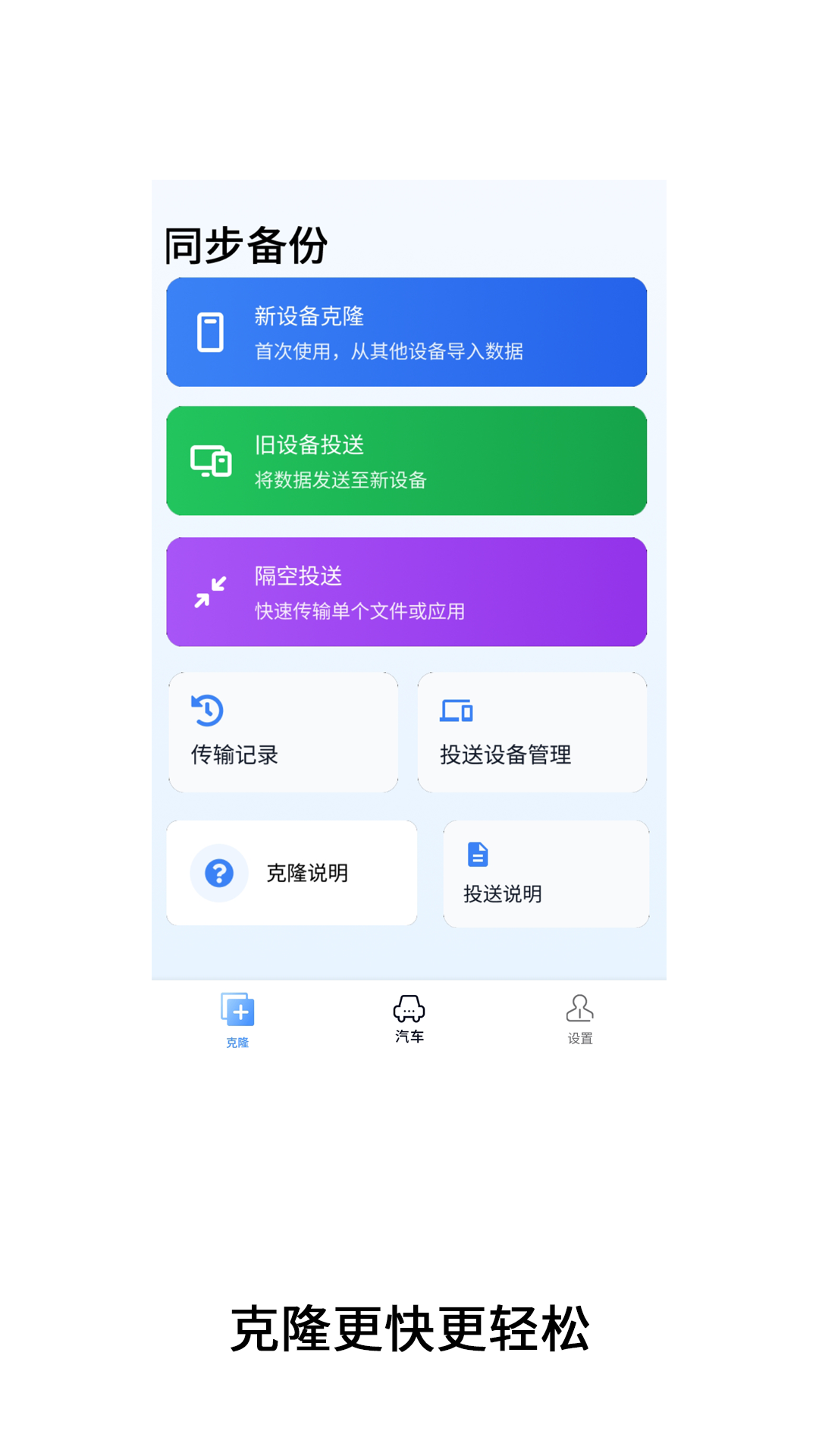The width and height of the screenshot is (819, 1456).
Task: Select the 克隆 tab icon in bottom navigation
Action: (x=237, y=1010)
